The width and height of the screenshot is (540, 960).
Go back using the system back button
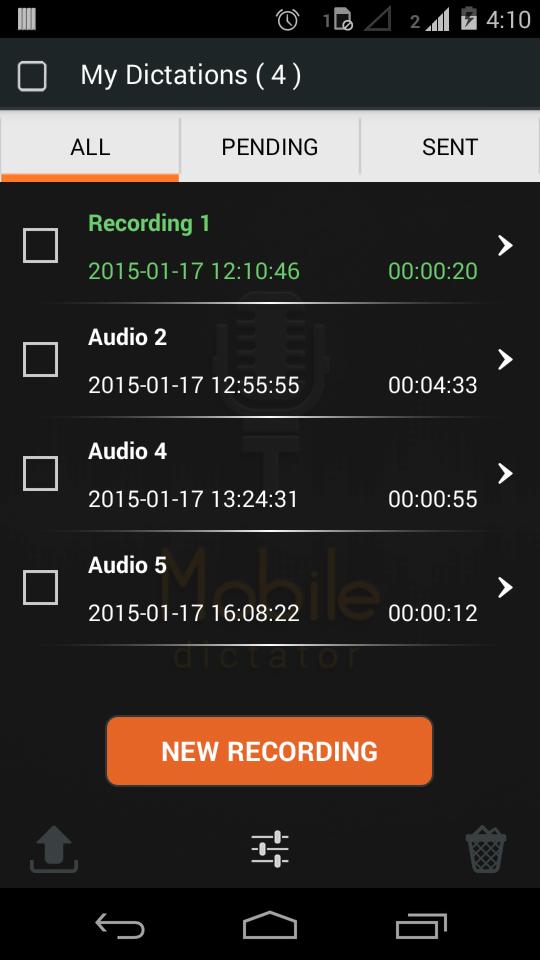coord(120,925)
